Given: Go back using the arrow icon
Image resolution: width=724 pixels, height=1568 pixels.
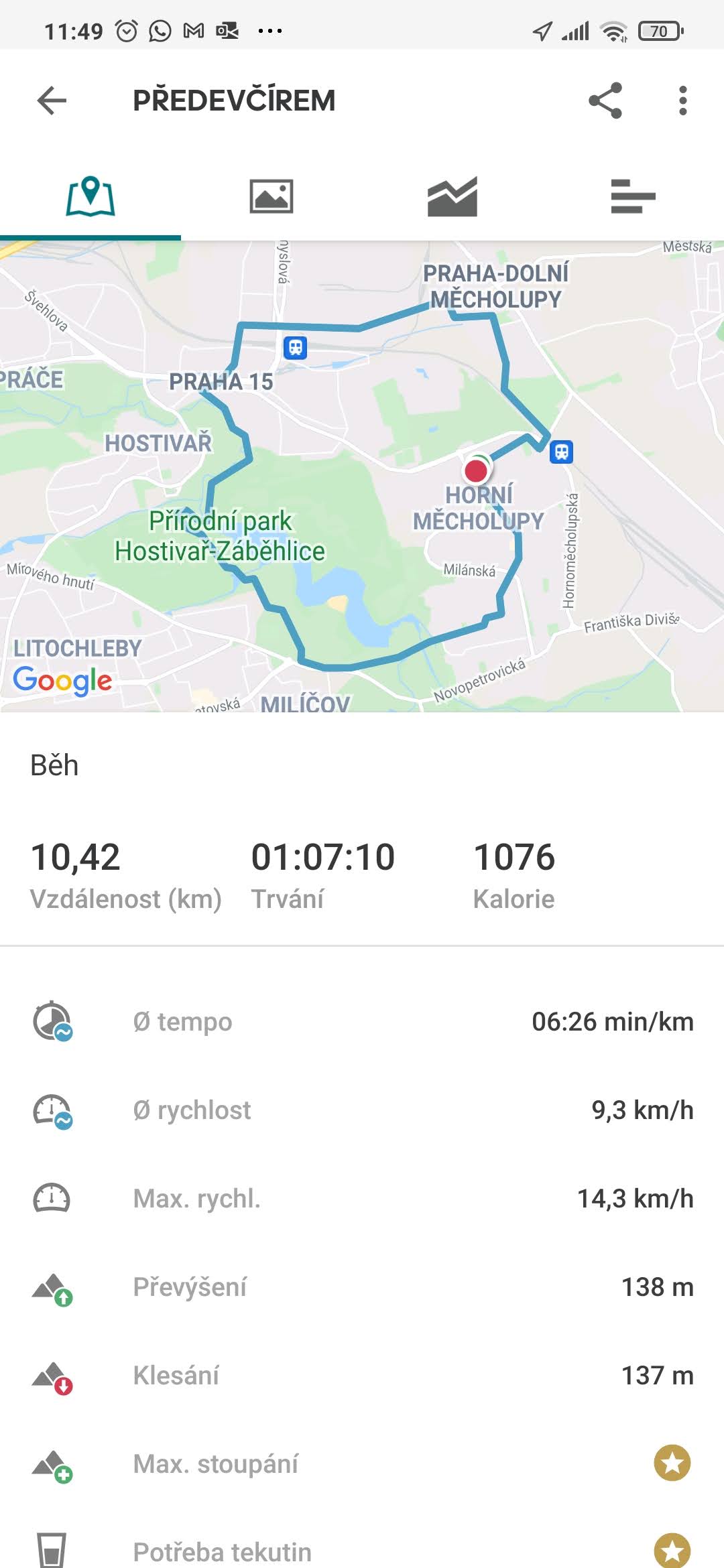Looking at the screenshot, I should coord(52,101).
